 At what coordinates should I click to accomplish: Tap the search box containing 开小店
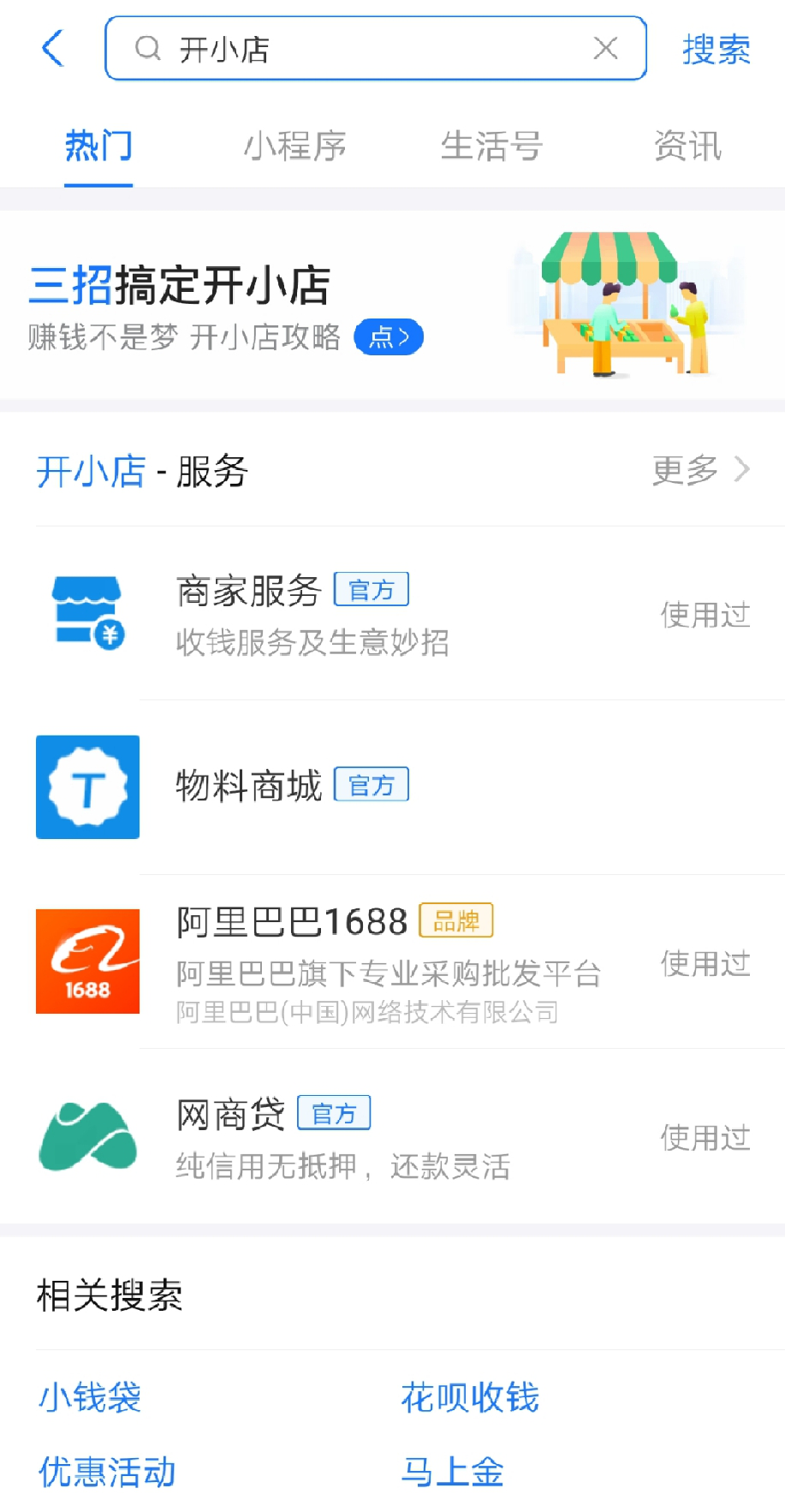point(360,49)
